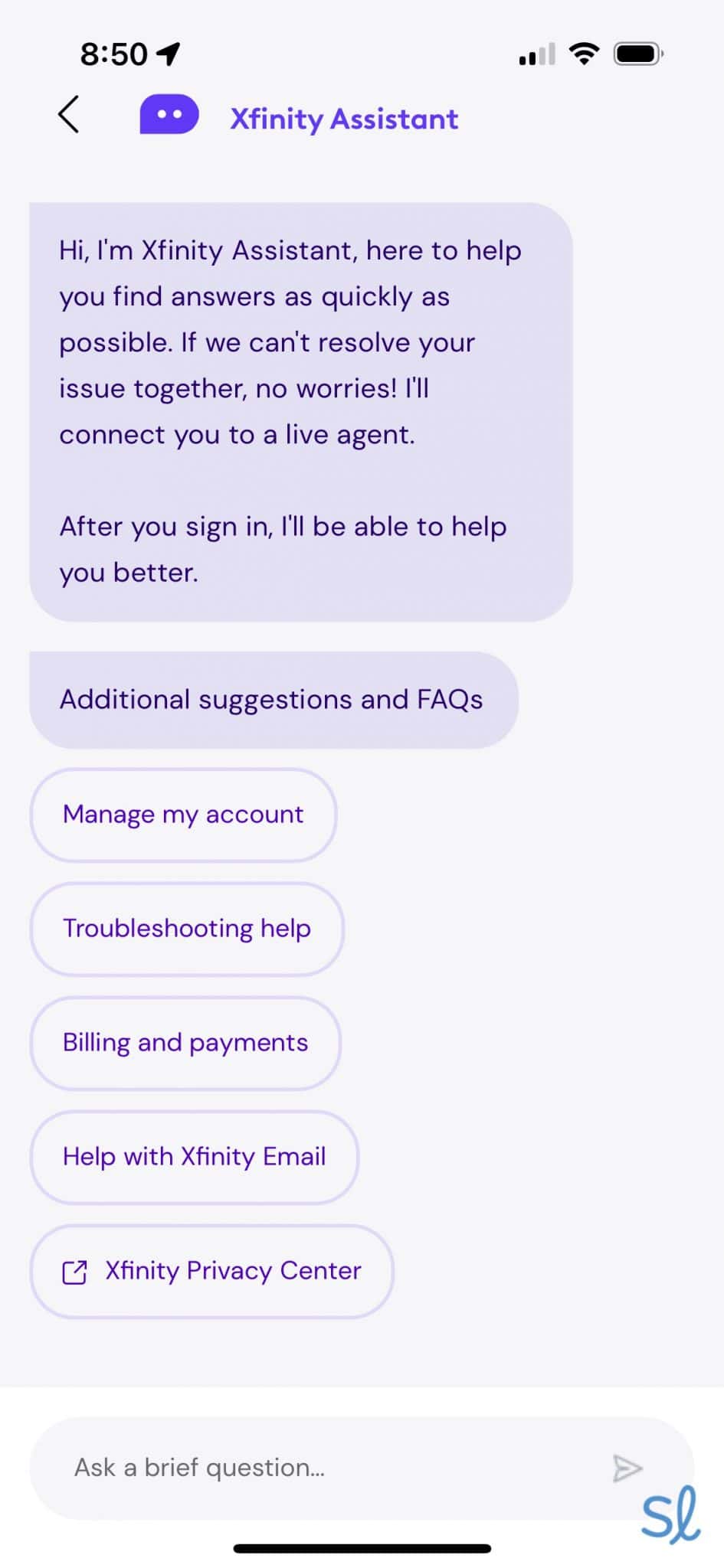Tap the Xfinity Assistant chat bubble logo
Screen dimensions: 724x1568
pos(169,116)
